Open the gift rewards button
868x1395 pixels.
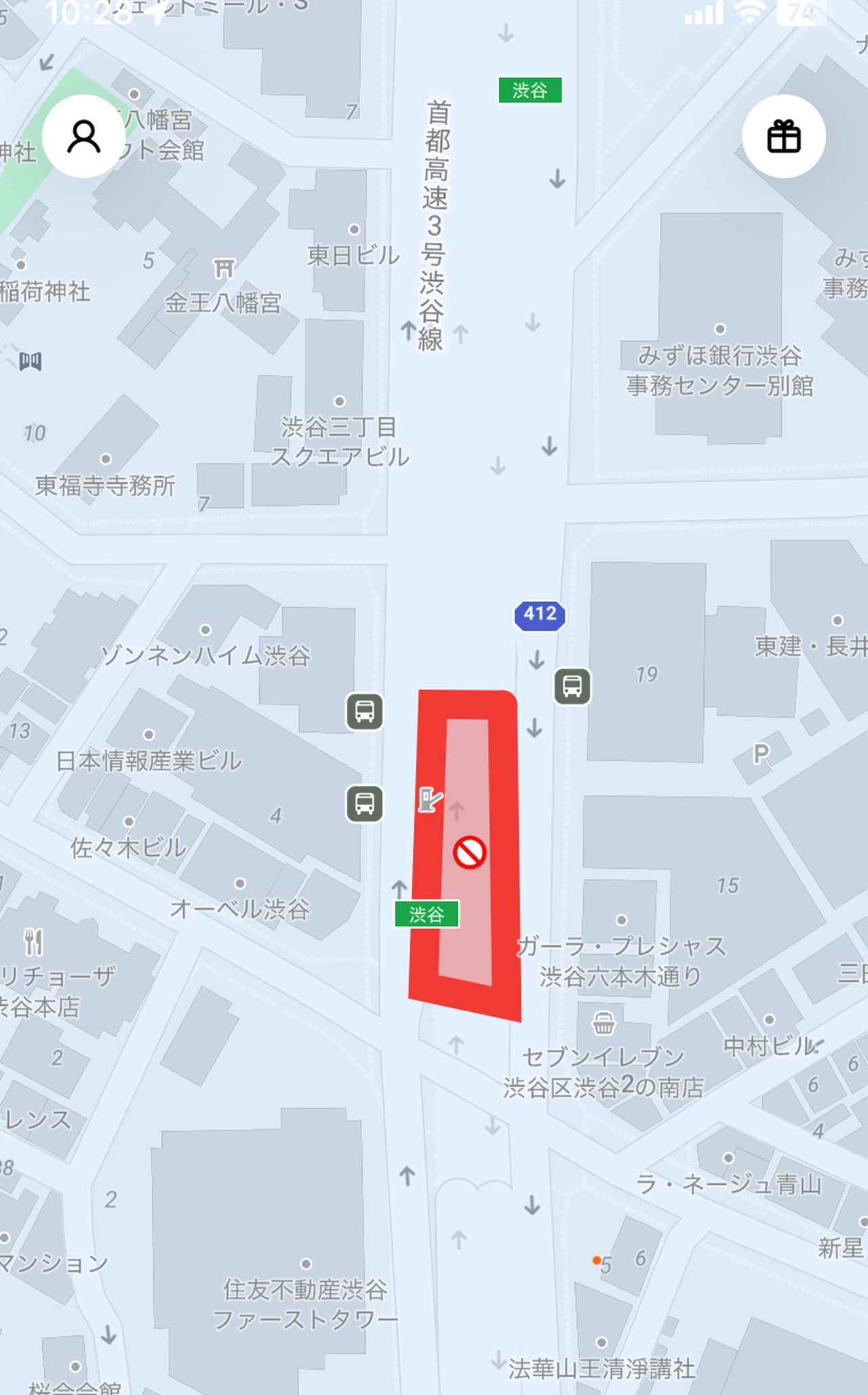[x=783, y=136]
